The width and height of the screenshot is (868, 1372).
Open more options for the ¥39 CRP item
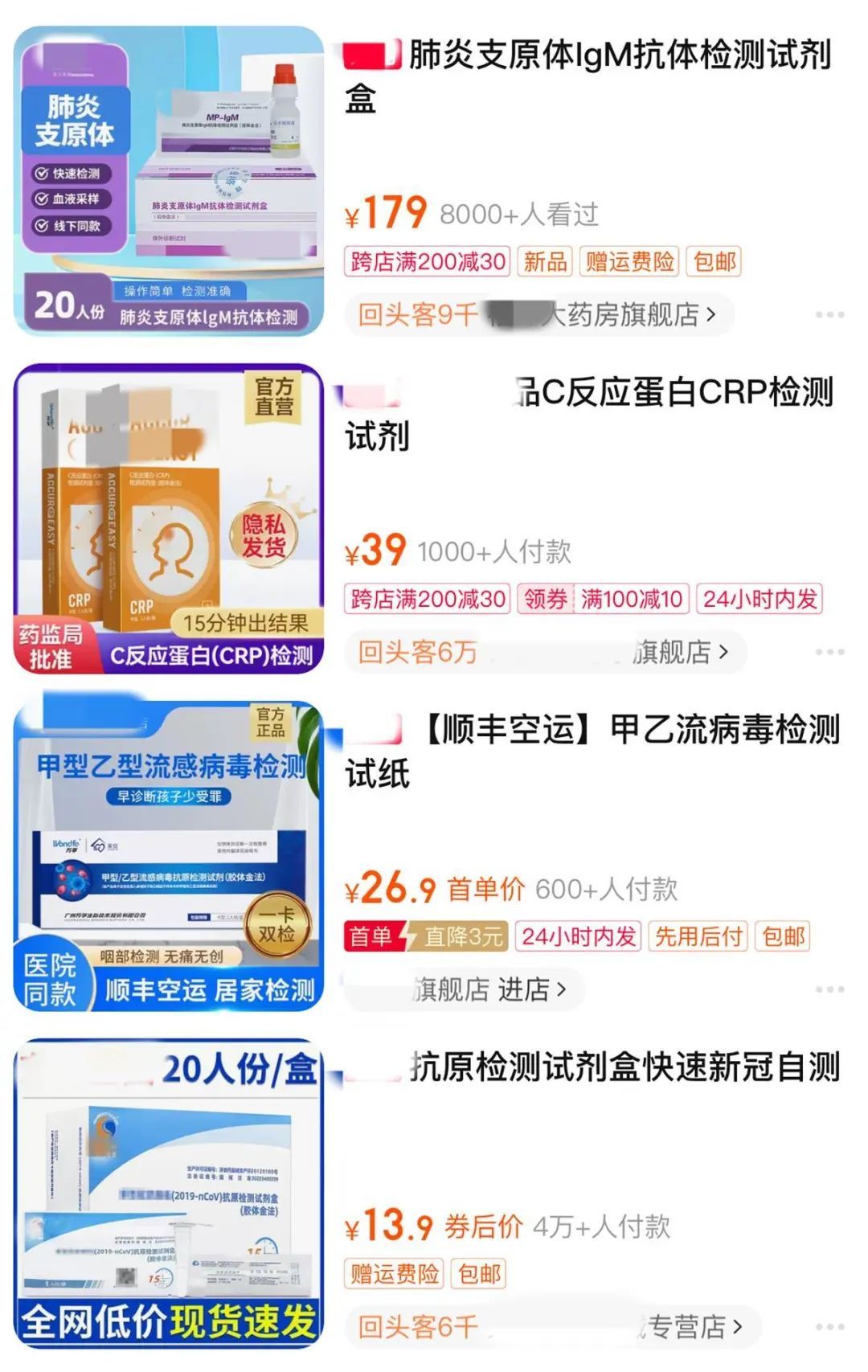[829, 652]
